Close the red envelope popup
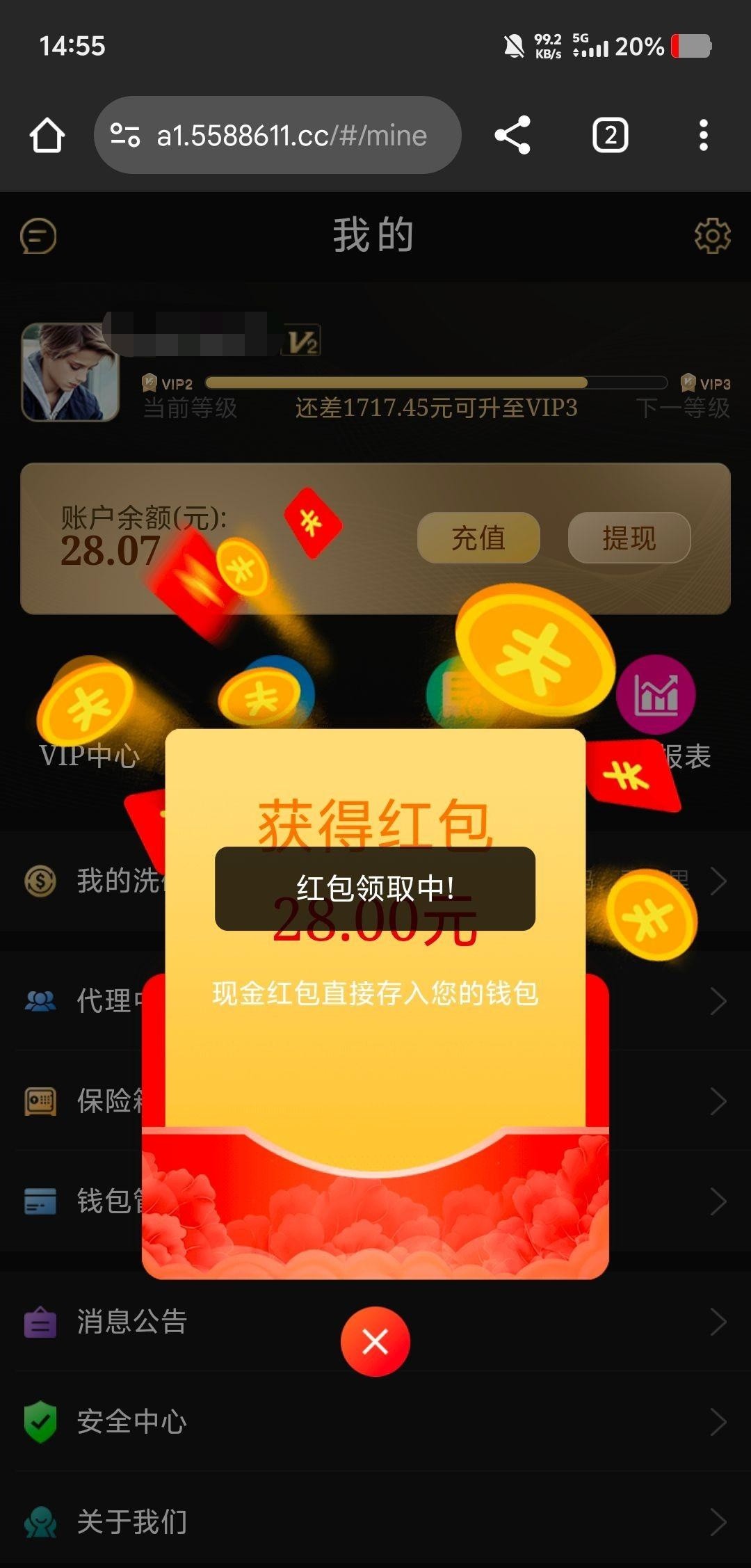The height and width of the screenshot is (1568, 751). coord(375,1341)
